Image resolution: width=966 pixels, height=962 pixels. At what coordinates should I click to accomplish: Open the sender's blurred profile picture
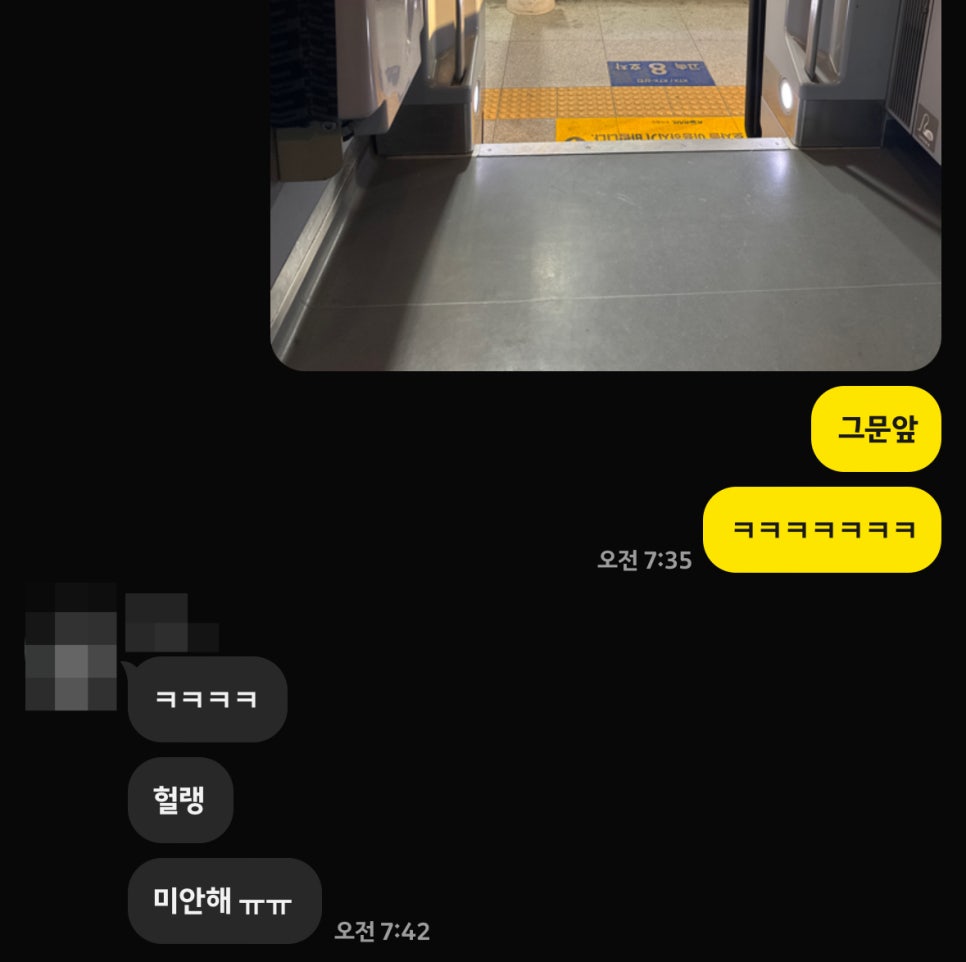click(x=71, y=646)
